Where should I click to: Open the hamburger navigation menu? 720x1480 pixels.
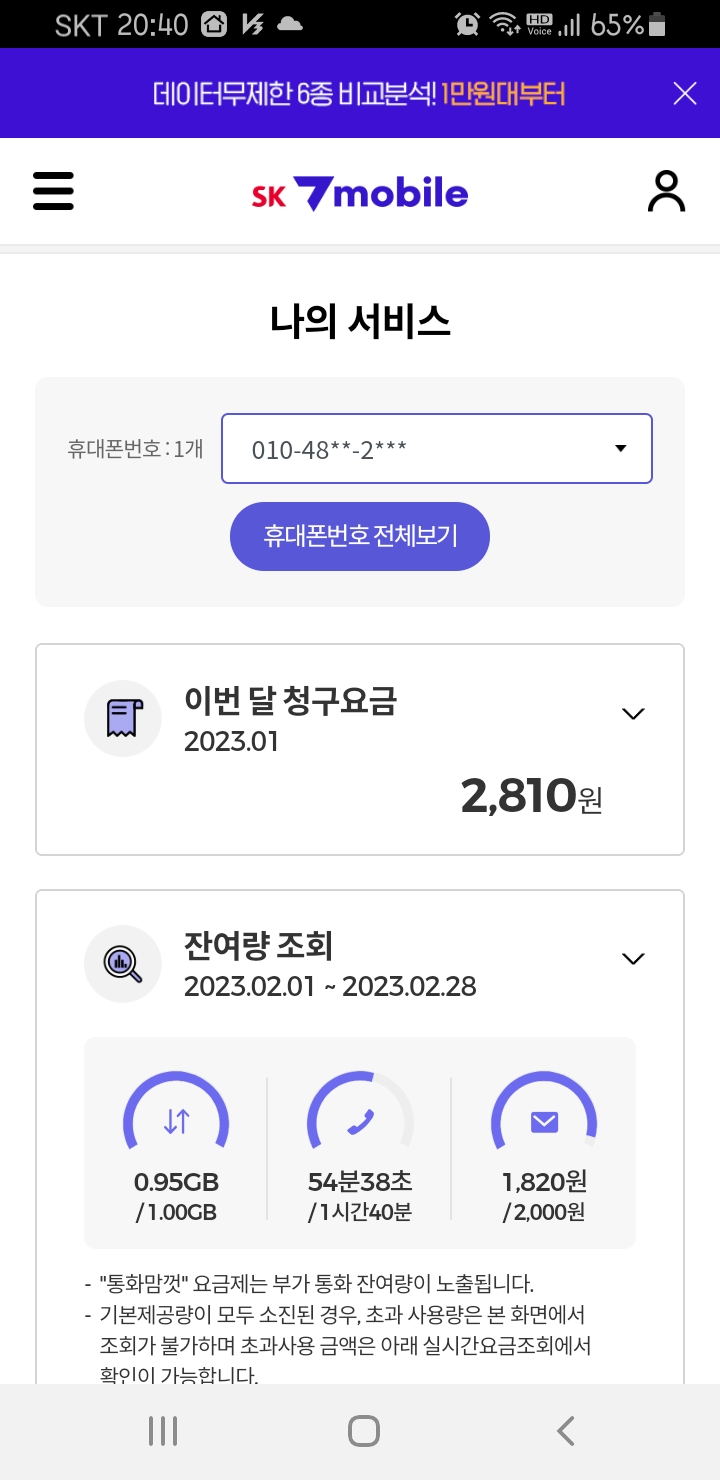point(53,191)
